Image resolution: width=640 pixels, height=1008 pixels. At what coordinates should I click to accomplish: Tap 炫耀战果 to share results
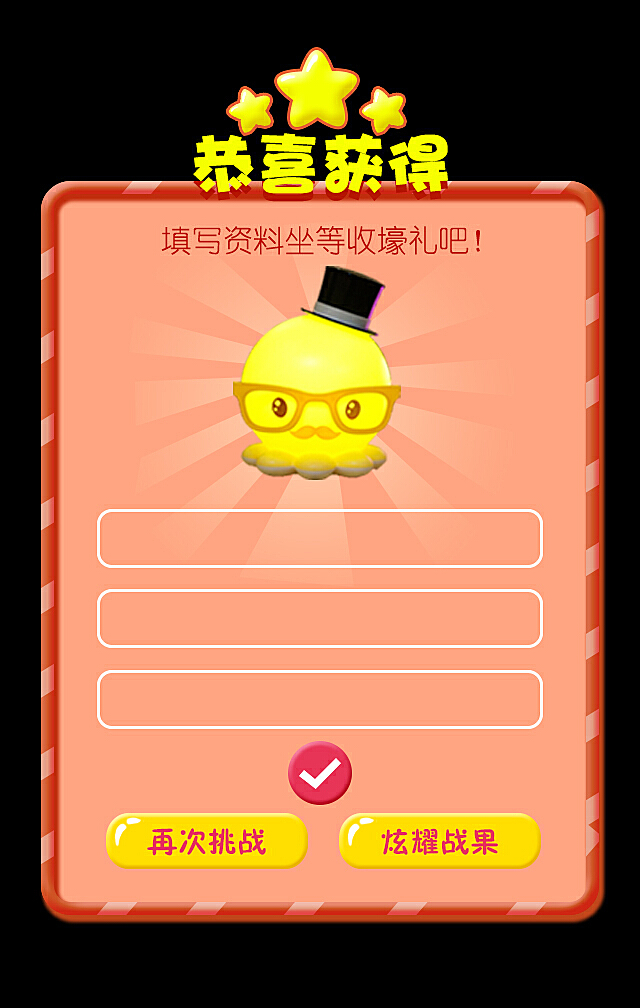tap(440, 841)
